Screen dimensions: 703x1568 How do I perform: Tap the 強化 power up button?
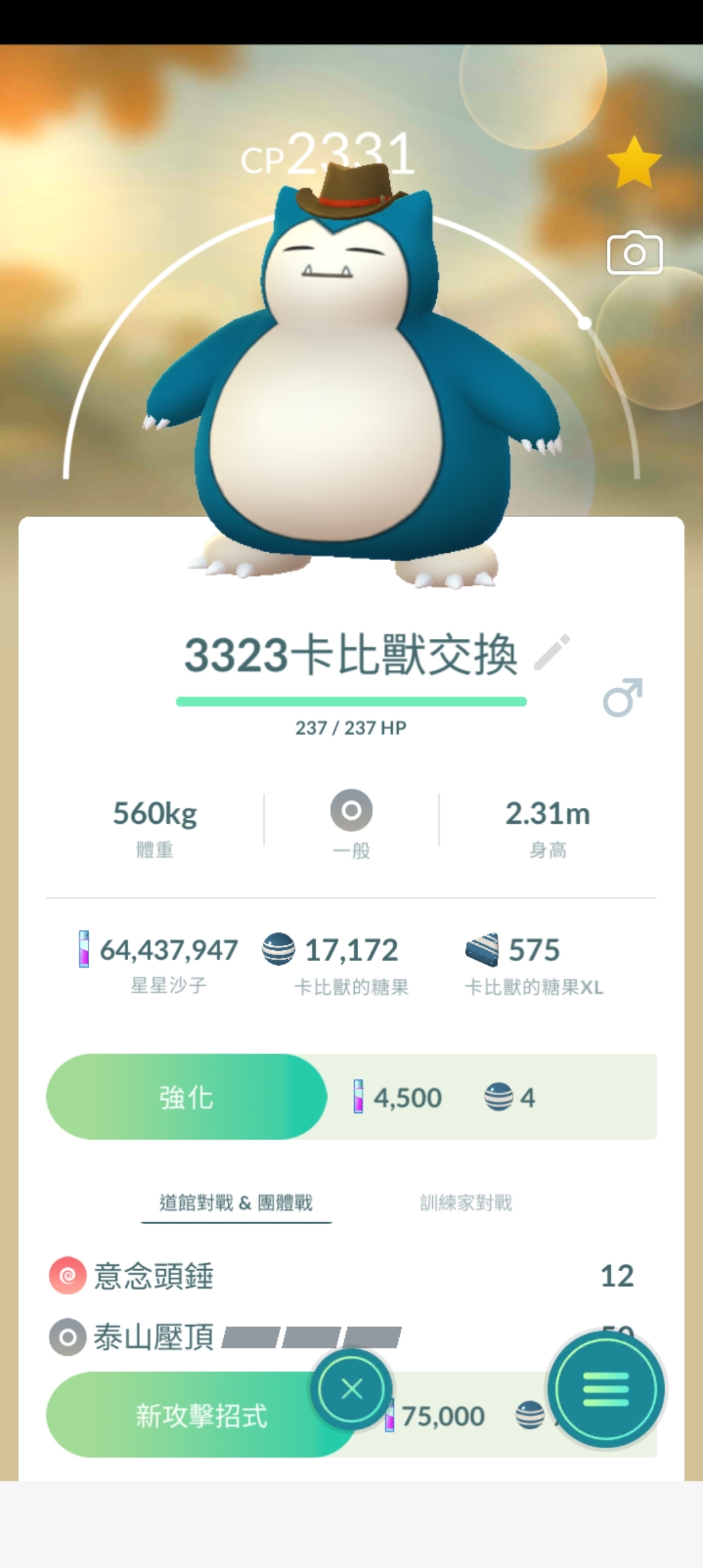click(x=187, y=1097)
